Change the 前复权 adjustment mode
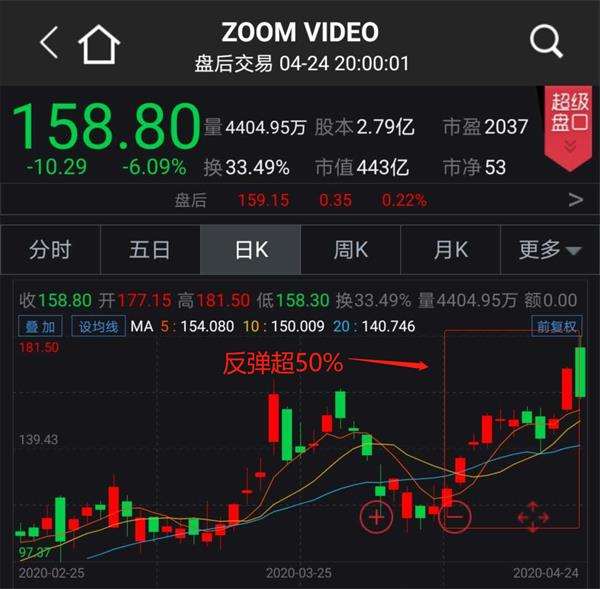Screen dimensions: 600x589 coord(556,326)
